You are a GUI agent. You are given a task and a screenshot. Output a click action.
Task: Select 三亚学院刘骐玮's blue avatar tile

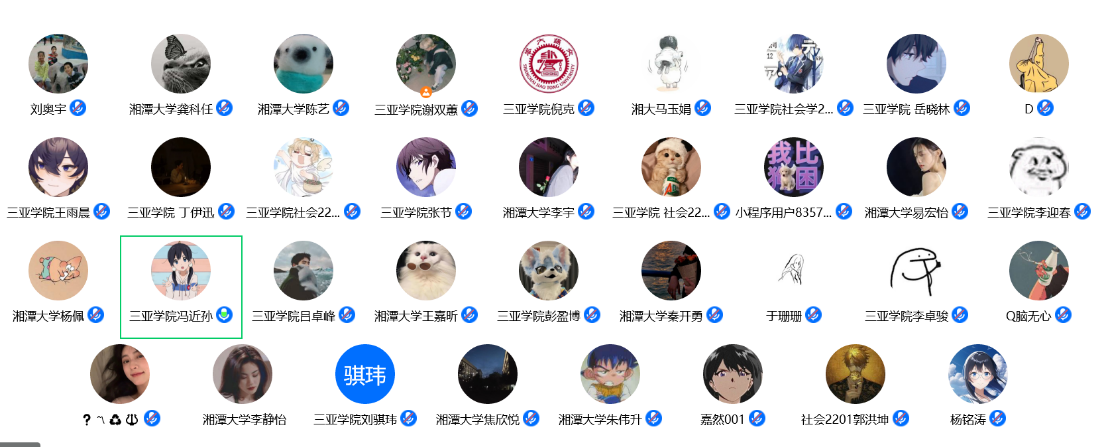tap(365, 375)
